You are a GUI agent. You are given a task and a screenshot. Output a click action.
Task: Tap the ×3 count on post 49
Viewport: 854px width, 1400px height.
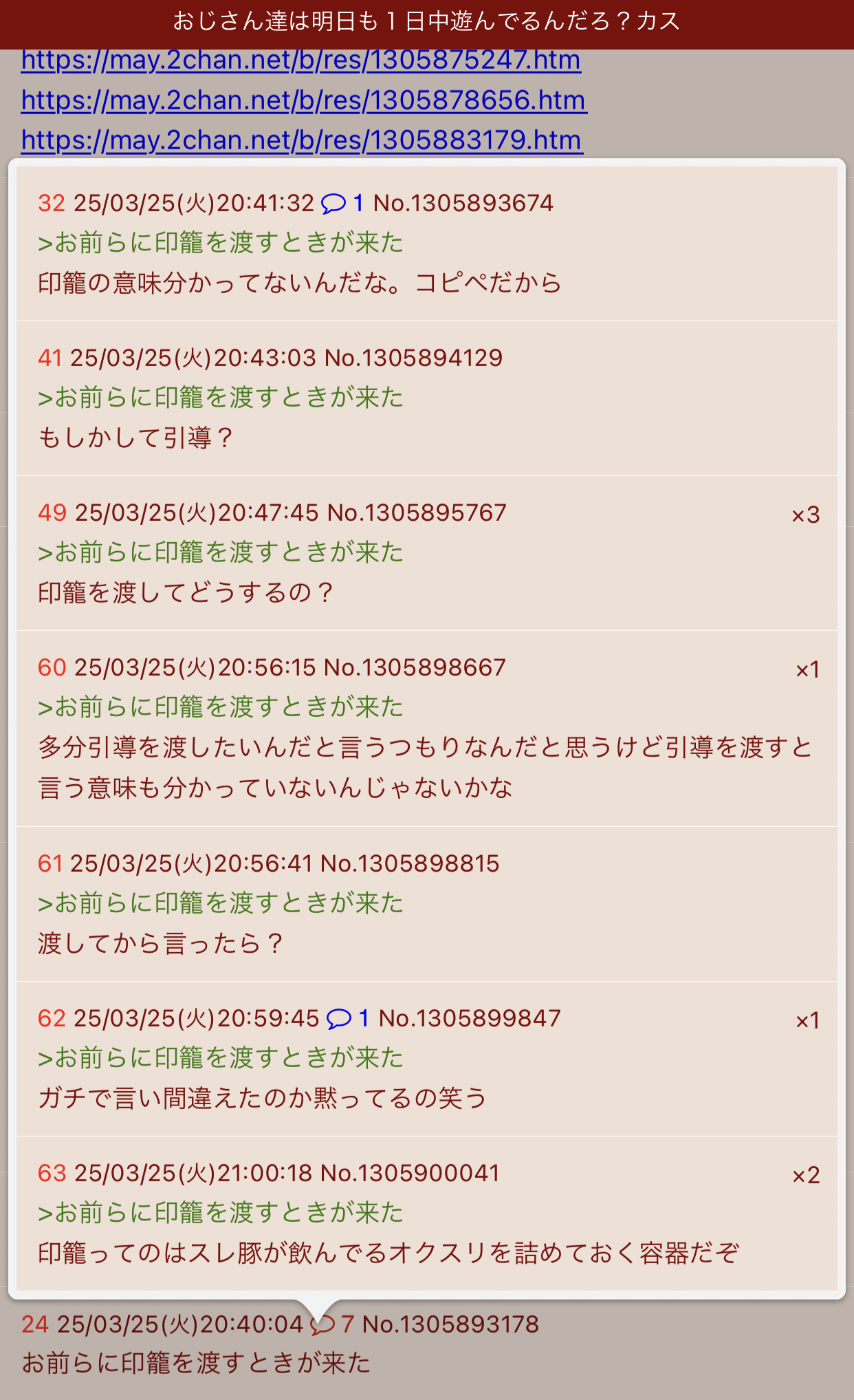point(805,515)
